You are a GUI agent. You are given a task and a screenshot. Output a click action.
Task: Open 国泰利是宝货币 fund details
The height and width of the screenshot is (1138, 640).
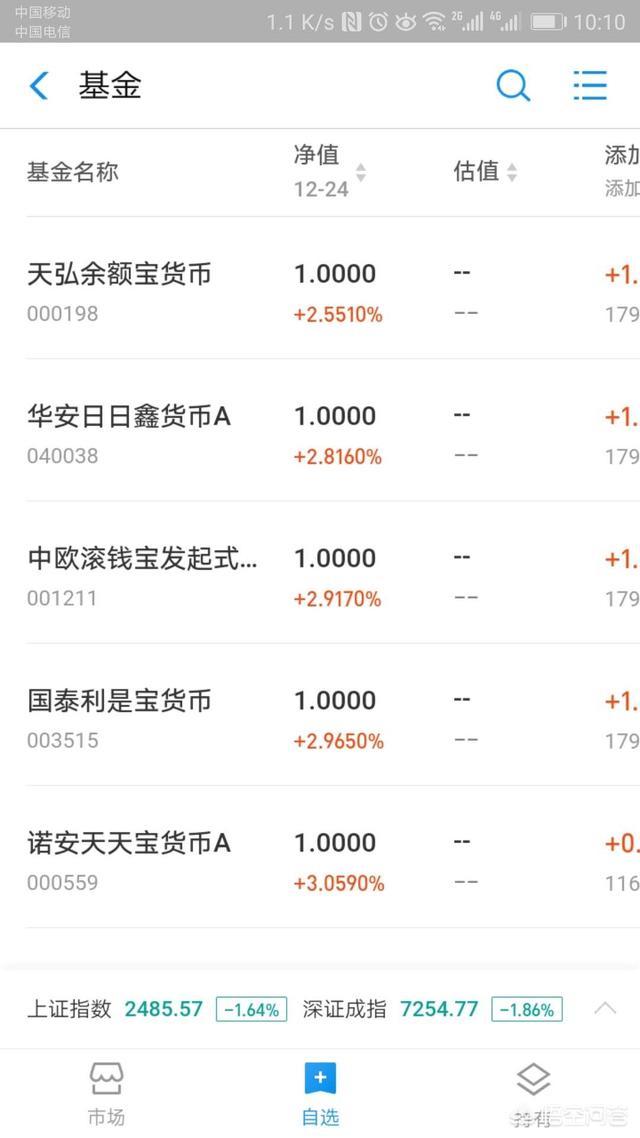pyautogui.click(x=320, y=715)
